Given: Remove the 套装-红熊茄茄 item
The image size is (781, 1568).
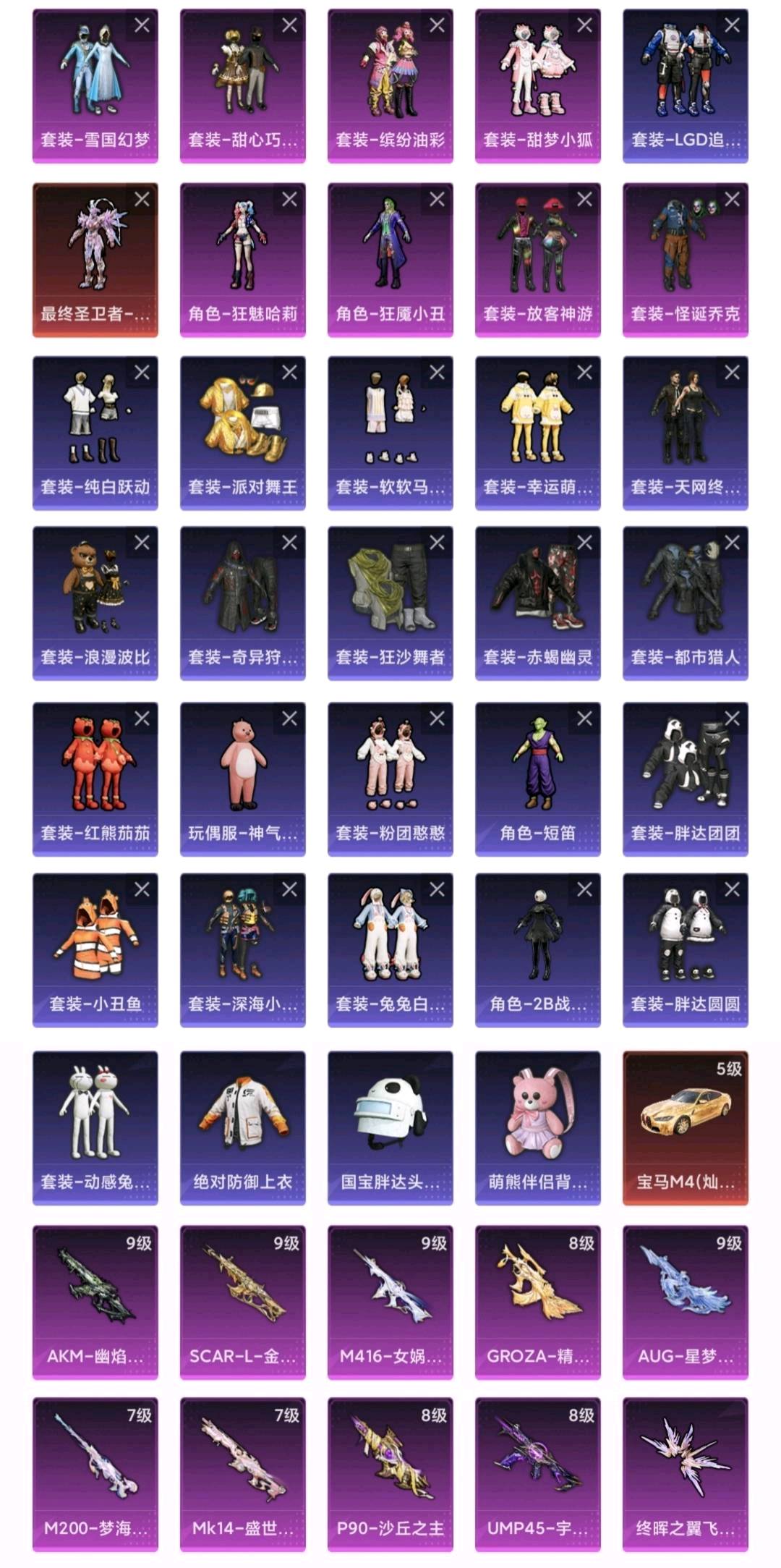Looking at the screenshot, I should [x=142, y=718].
